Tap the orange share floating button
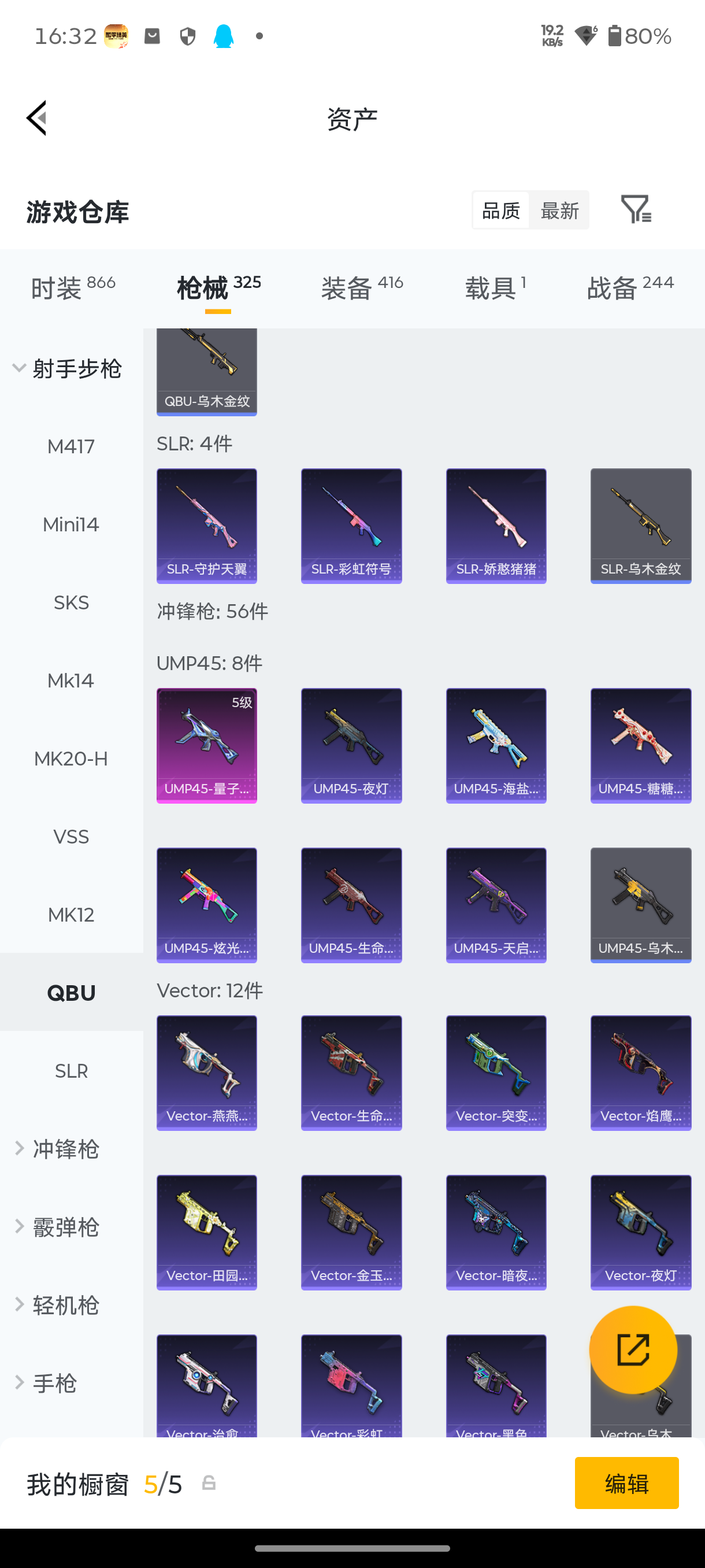The image size is (705, 1568). [633, 1349]
